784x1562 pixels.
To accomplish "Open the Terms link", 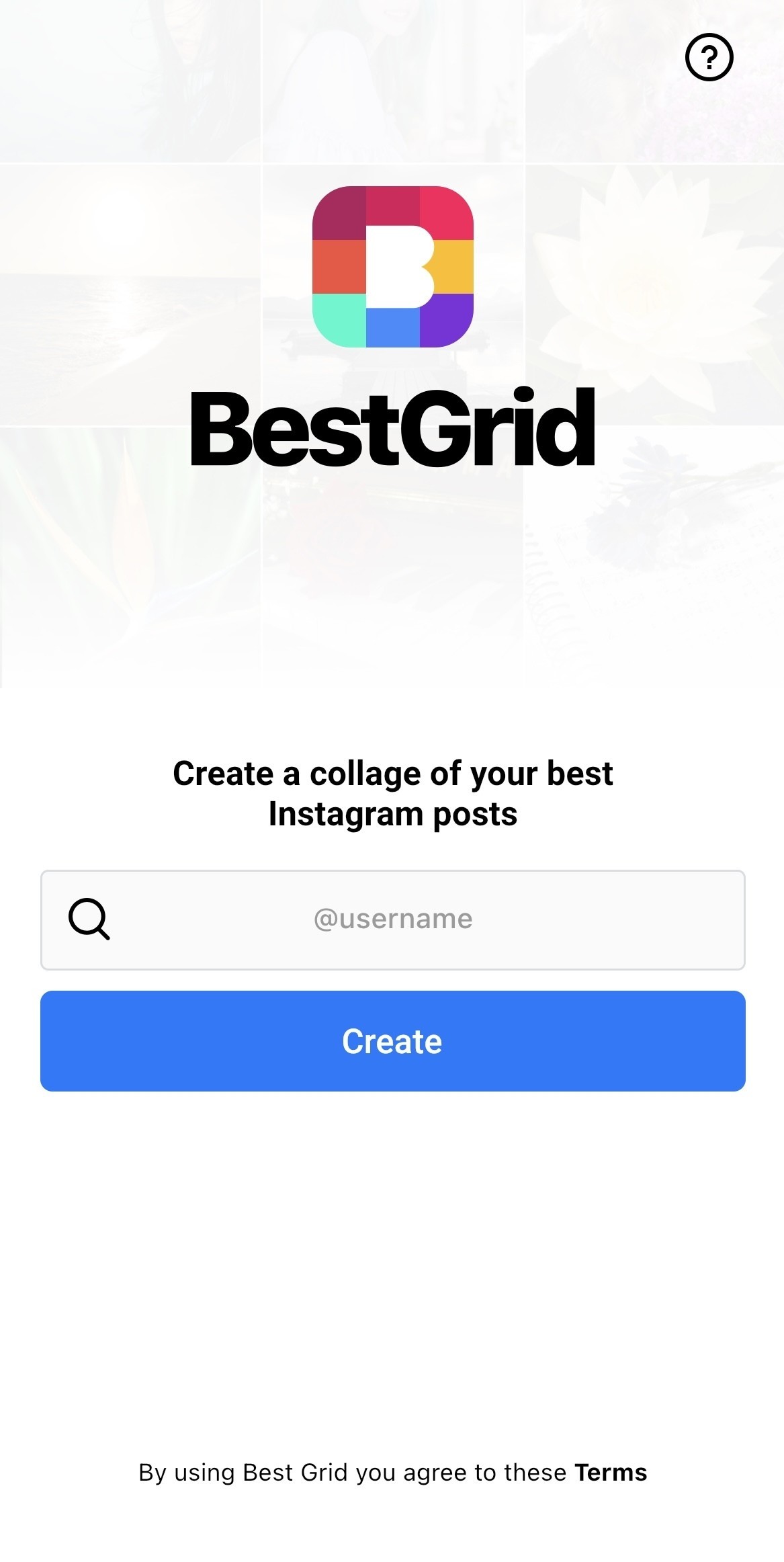I will click(610, 1472).
